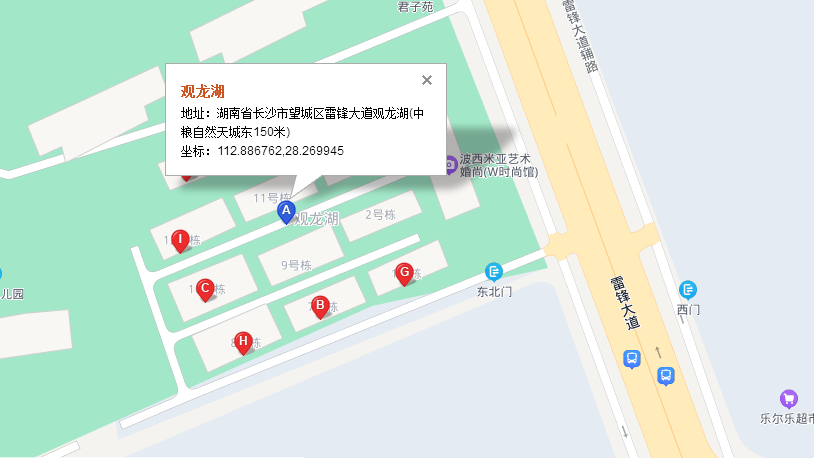The image size is (814, 458).
Task: Select red map marker G
Action: [x=404, y=273]
